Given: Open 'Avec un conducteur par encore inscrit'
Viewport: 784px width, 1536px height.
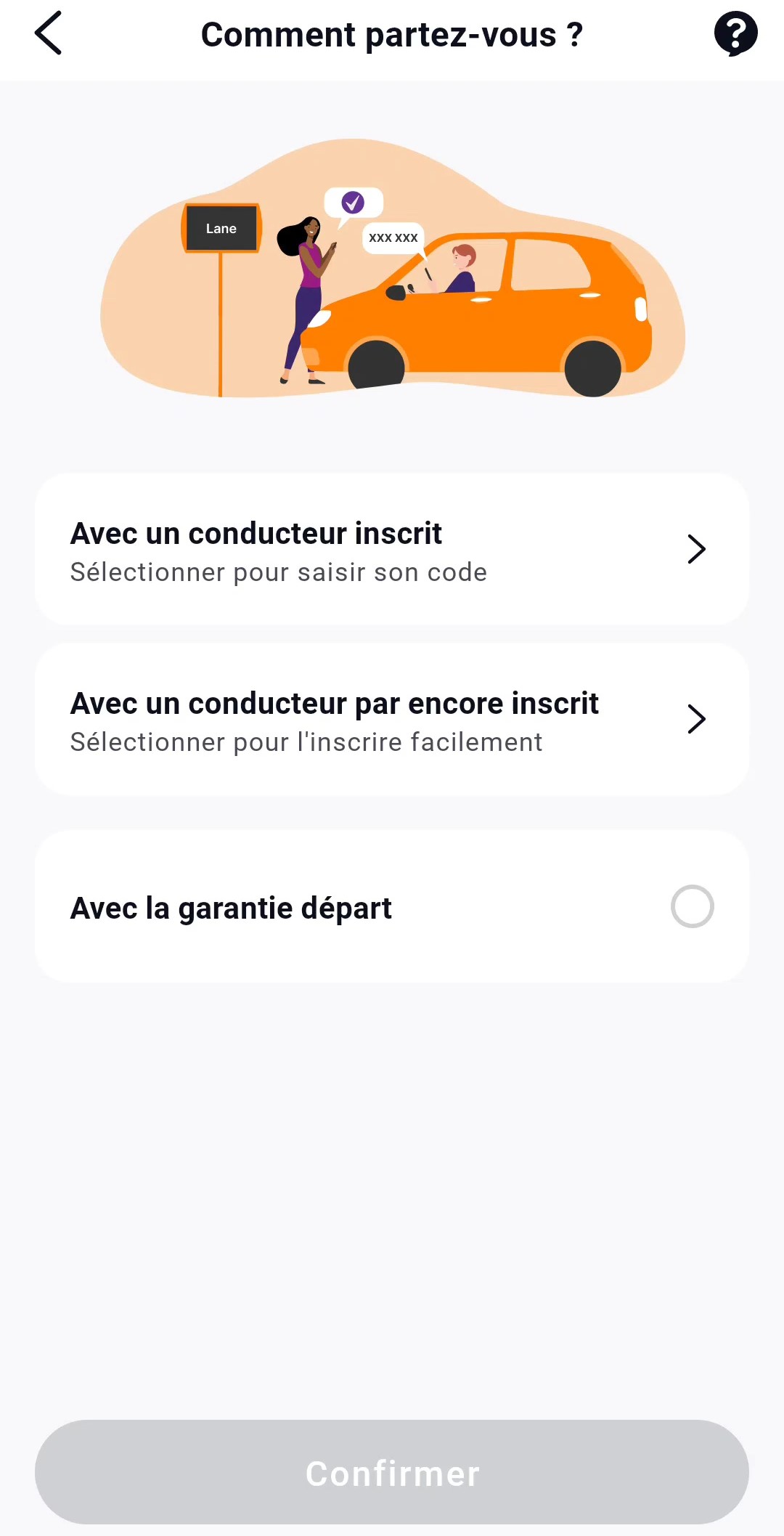Looking at the screenshot, I should 392,720.
